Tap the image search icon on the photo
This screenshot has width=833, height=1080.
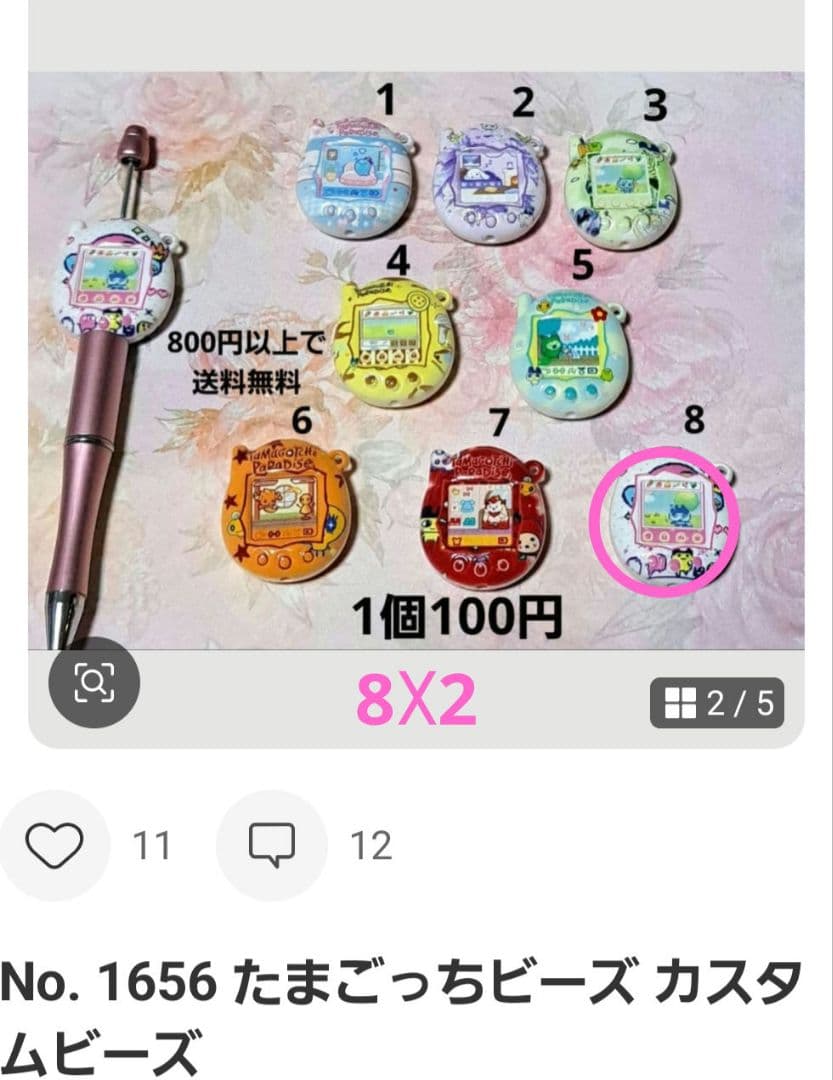tap(95, 682)
